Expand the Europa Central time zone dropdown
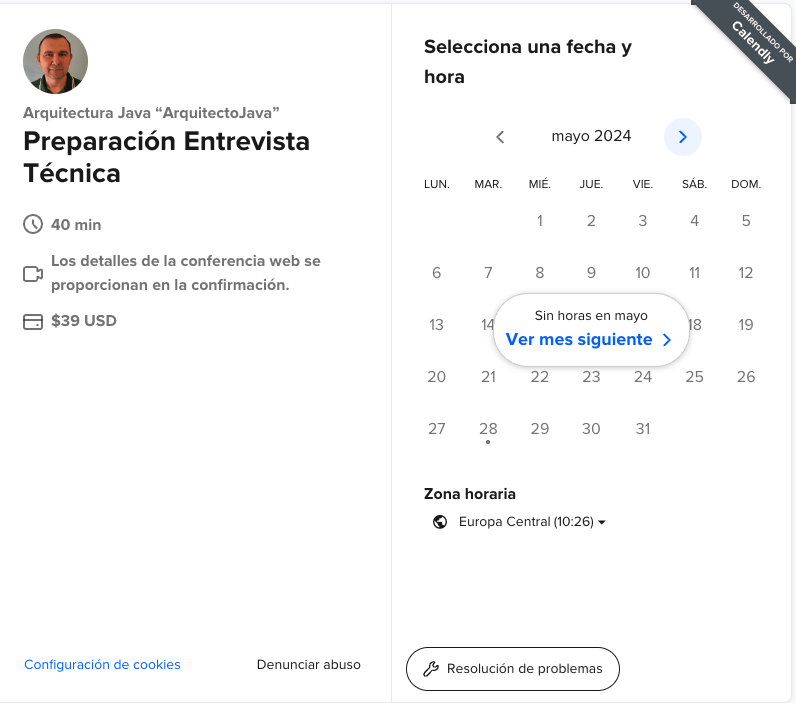This screenshot has width=796, height=703. tap(519, 522)
